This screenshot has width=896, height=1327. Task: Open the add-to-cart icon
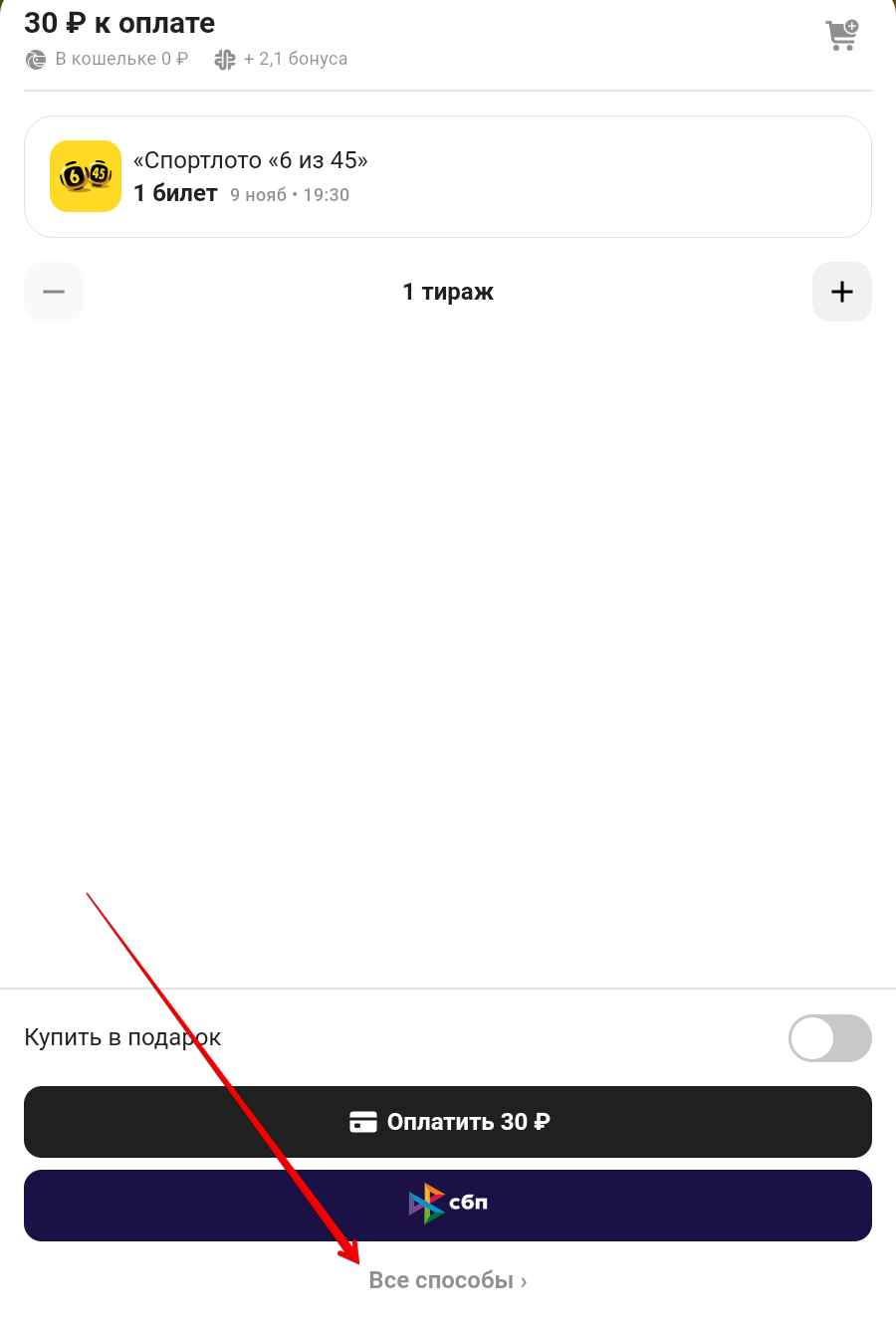pos(841,35)
